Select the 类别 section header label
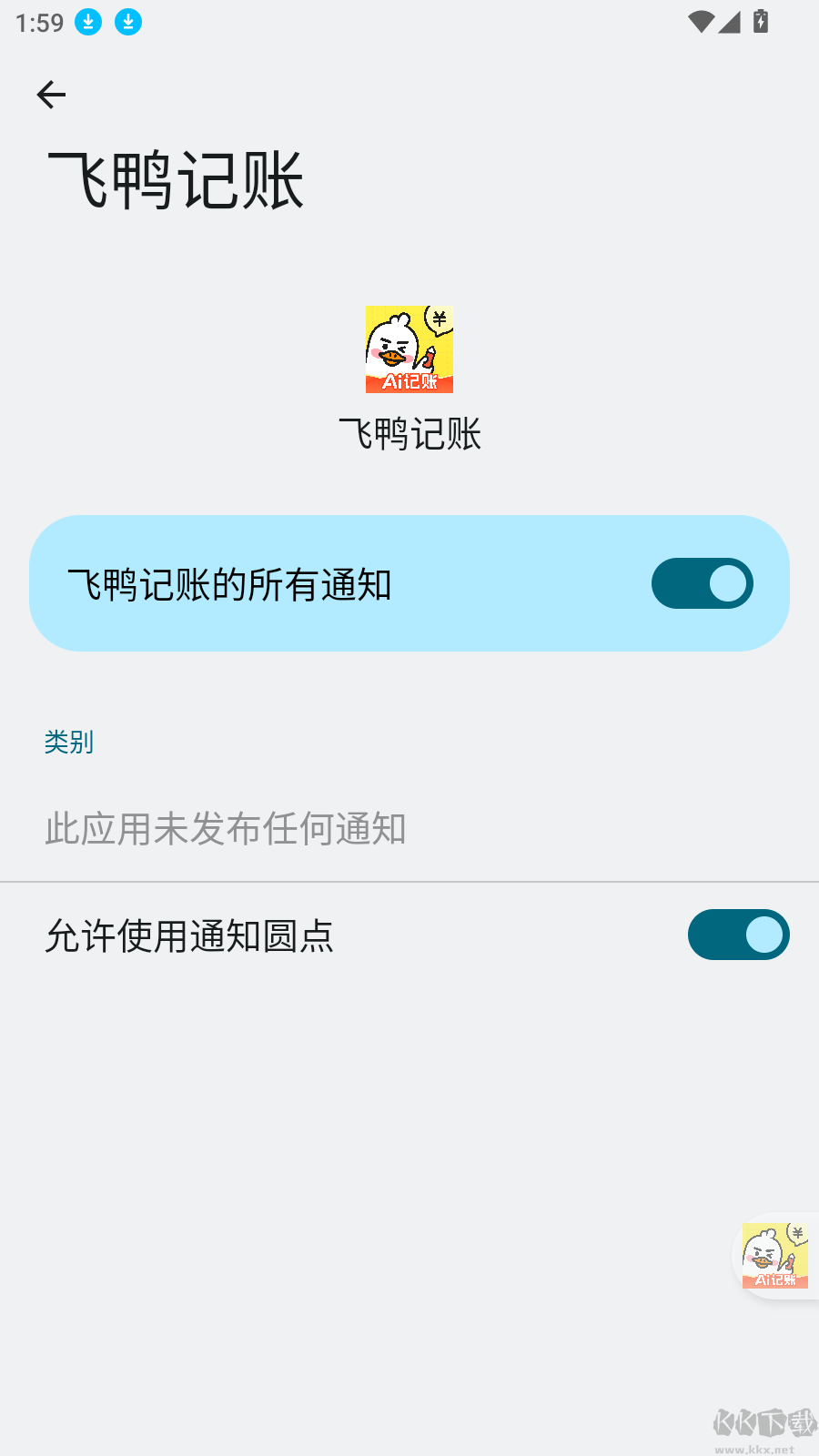 (x=70, y=743)
